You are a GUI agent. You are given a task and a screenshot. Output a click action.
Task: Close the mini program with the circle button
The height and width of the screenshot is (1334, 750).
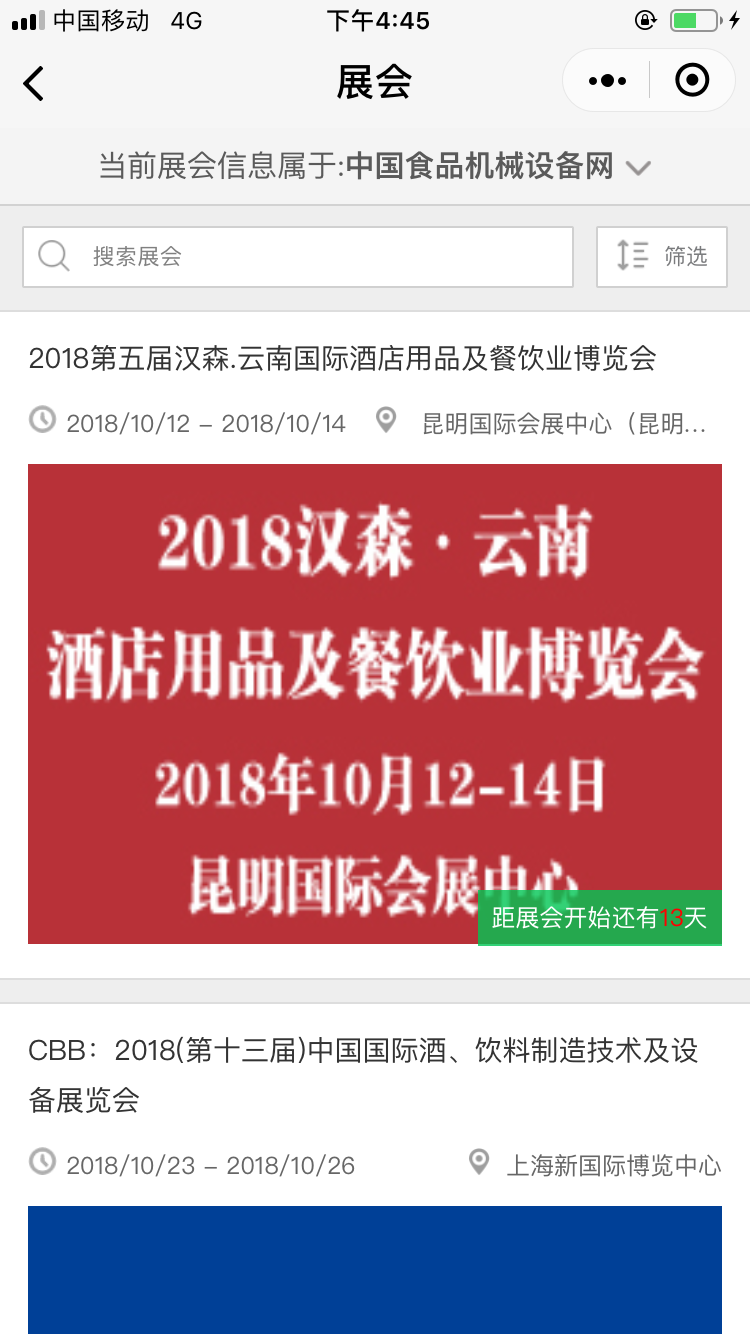point(692,80)
